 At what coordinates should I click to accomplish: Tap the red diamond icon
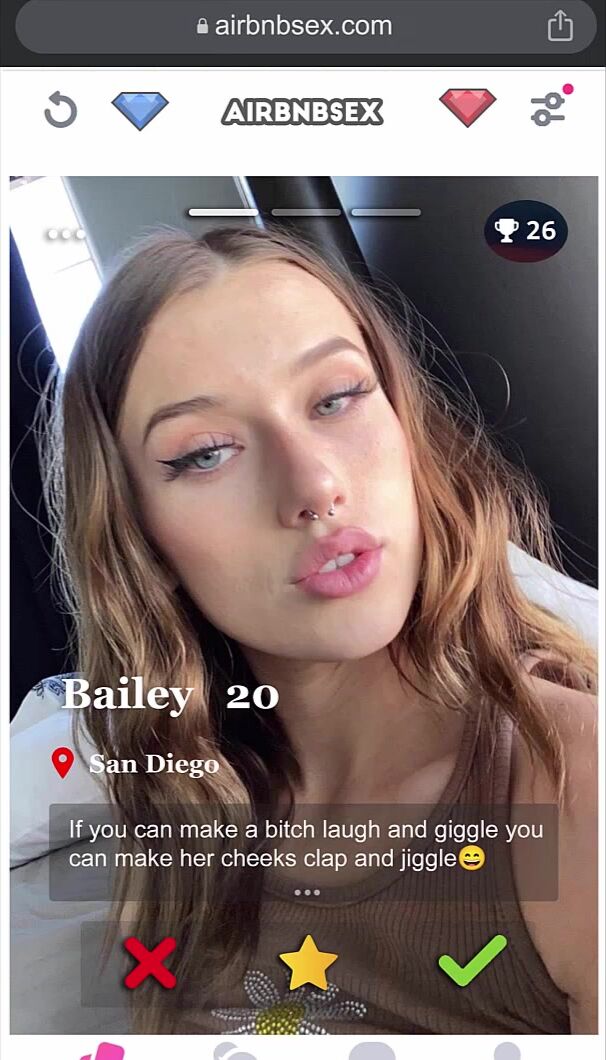[x=467, y=108]
